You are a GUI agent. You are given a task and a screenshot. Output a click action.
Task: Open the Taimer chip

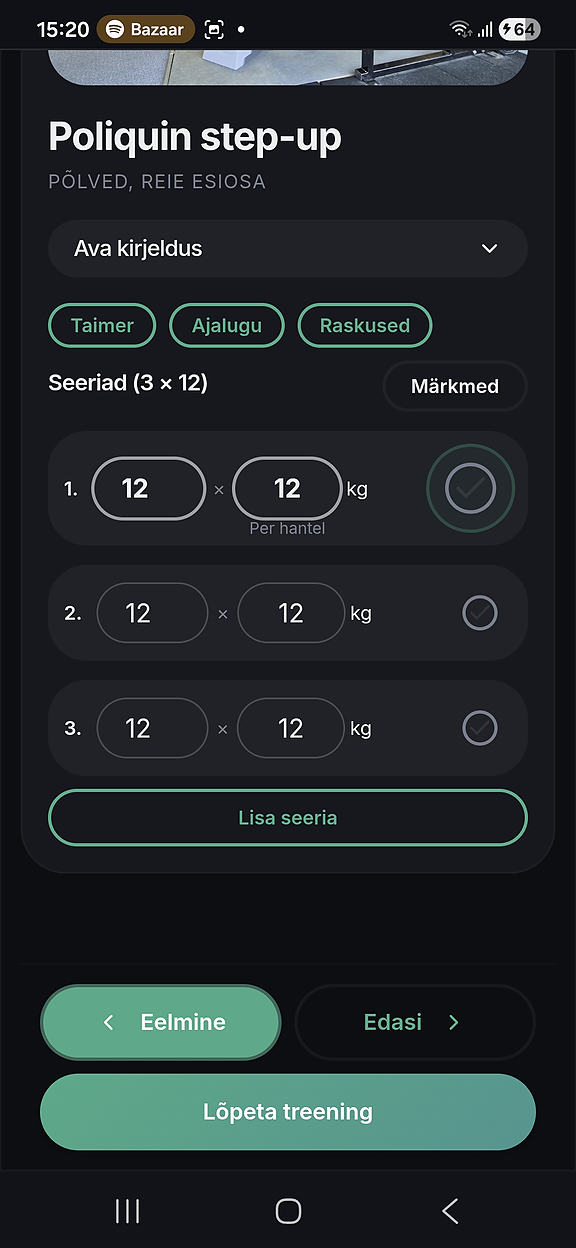(102, 325)
